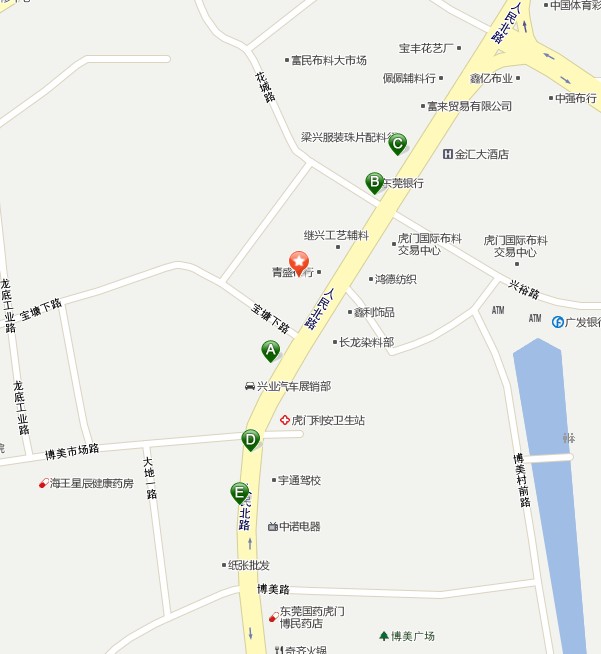Select green marker A on the map
Image resolution: width=601 pixels, height=654 pixels.
270,350
